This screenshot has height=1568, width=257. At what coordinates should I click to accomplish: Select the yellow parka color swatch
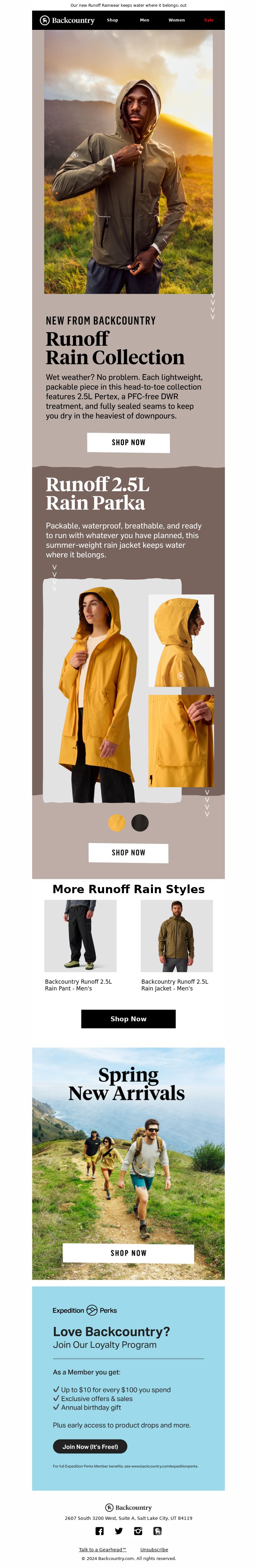pos(117,823)
